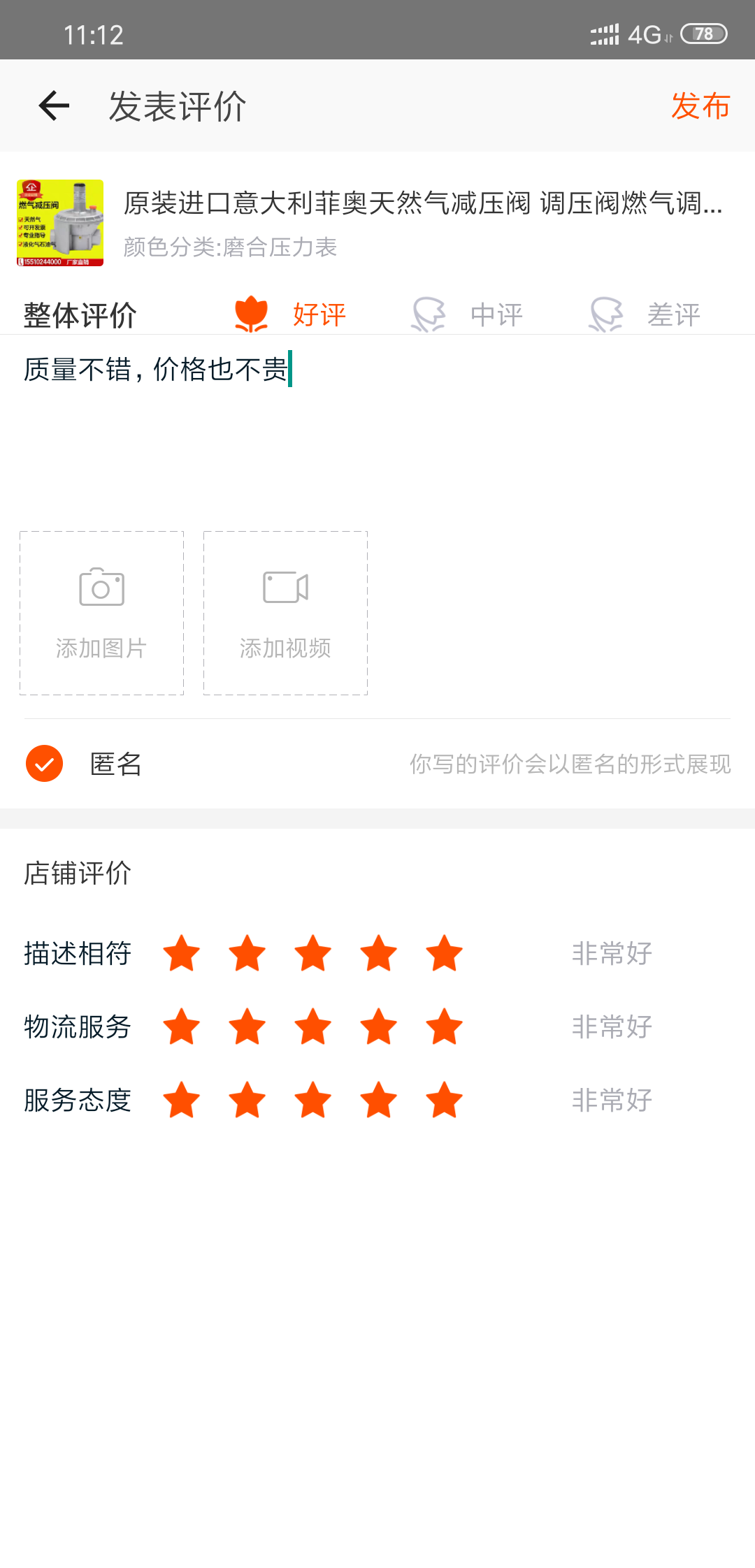Image resolution: width=755 pixels, height=1568 pixels.
Task: Set 描述相符 rating to five stars
Action: click(x=444, y=954)
